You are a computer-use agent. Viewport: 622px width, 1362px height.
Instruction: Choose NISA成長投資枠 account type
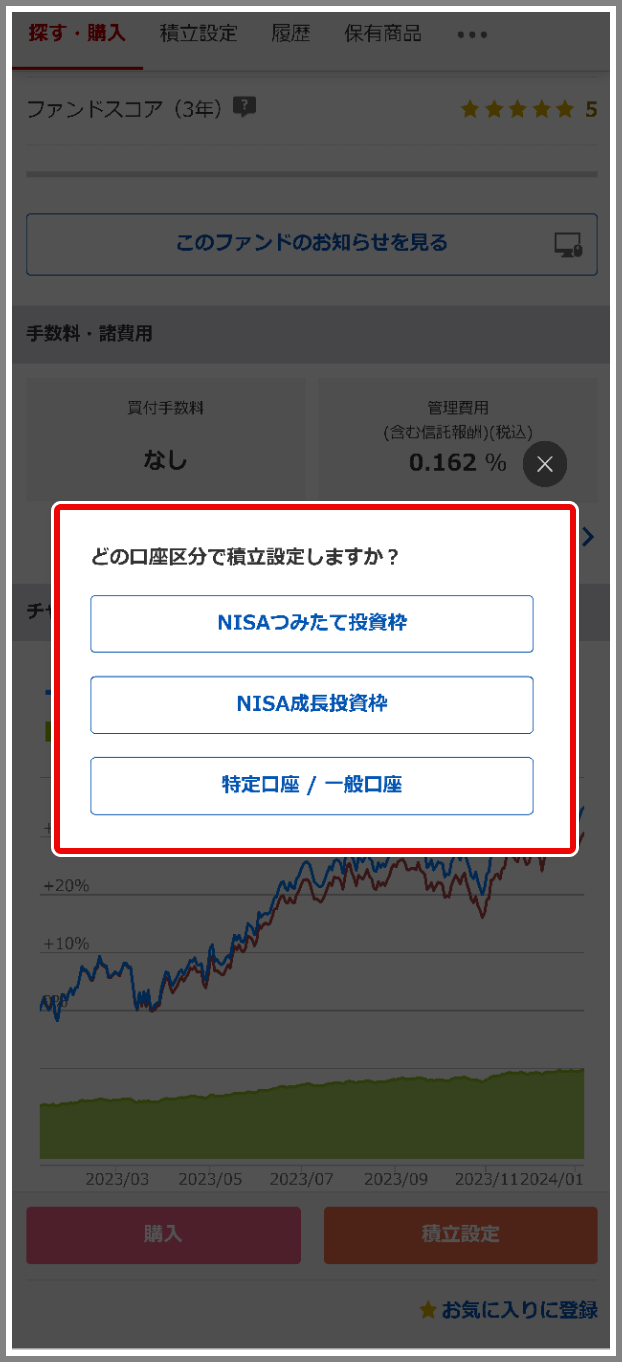[x=311, y=704]
